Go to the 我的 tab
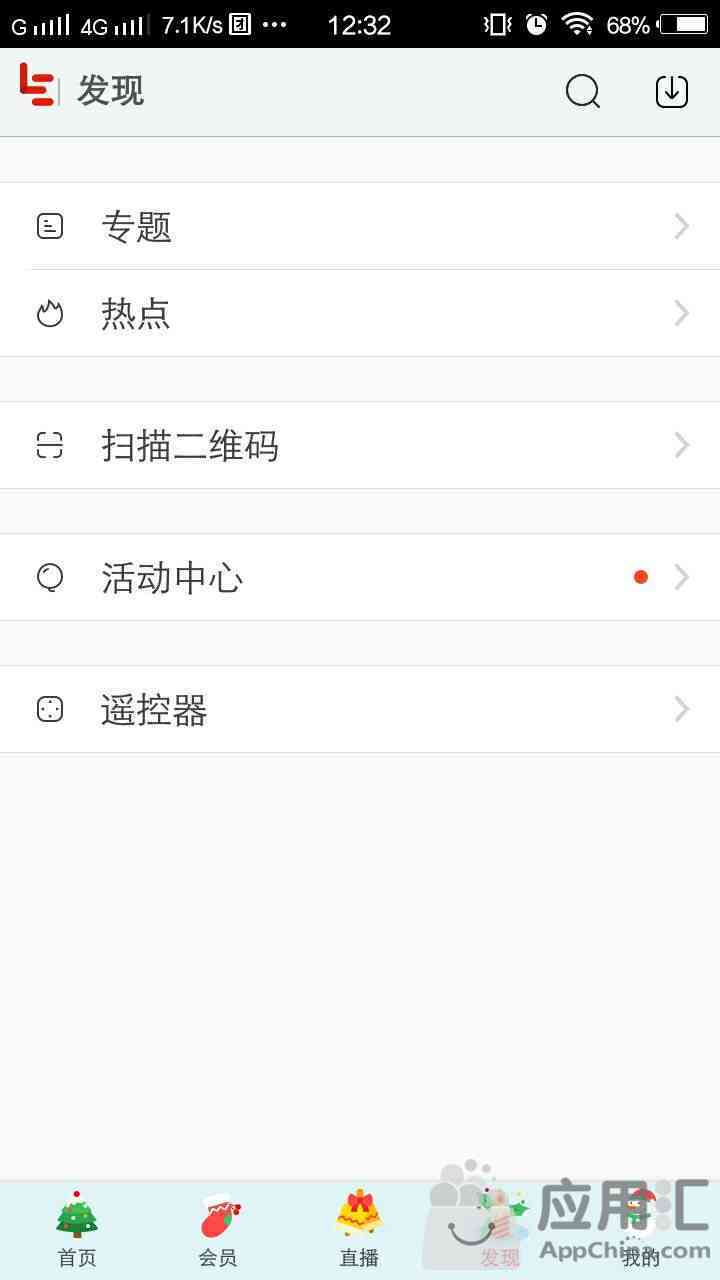Image resolution: width=720 pixels, height=1280 pixels. point(641,1230)
